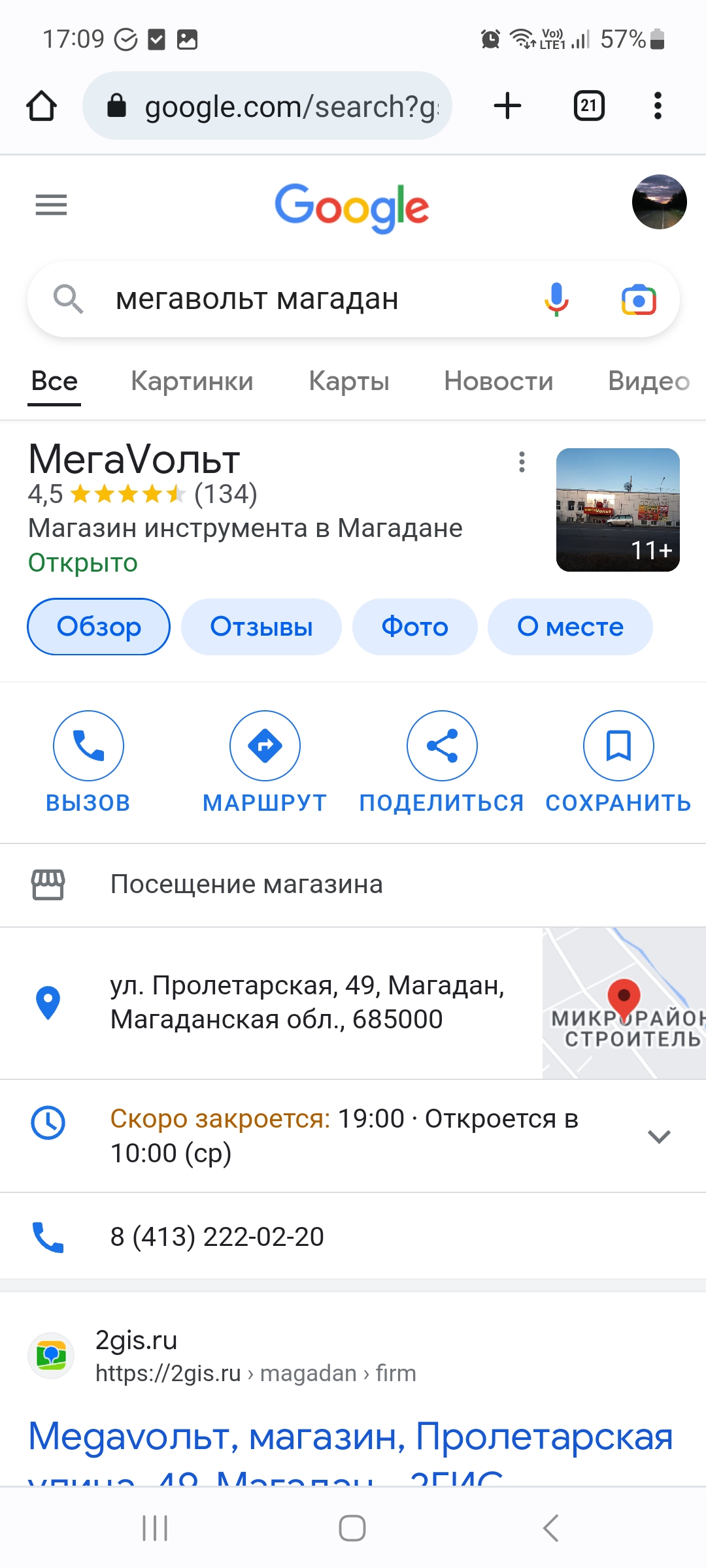706x1568 pixels.
Task: Open the browser overflow menu
Action: pos(658,106)
